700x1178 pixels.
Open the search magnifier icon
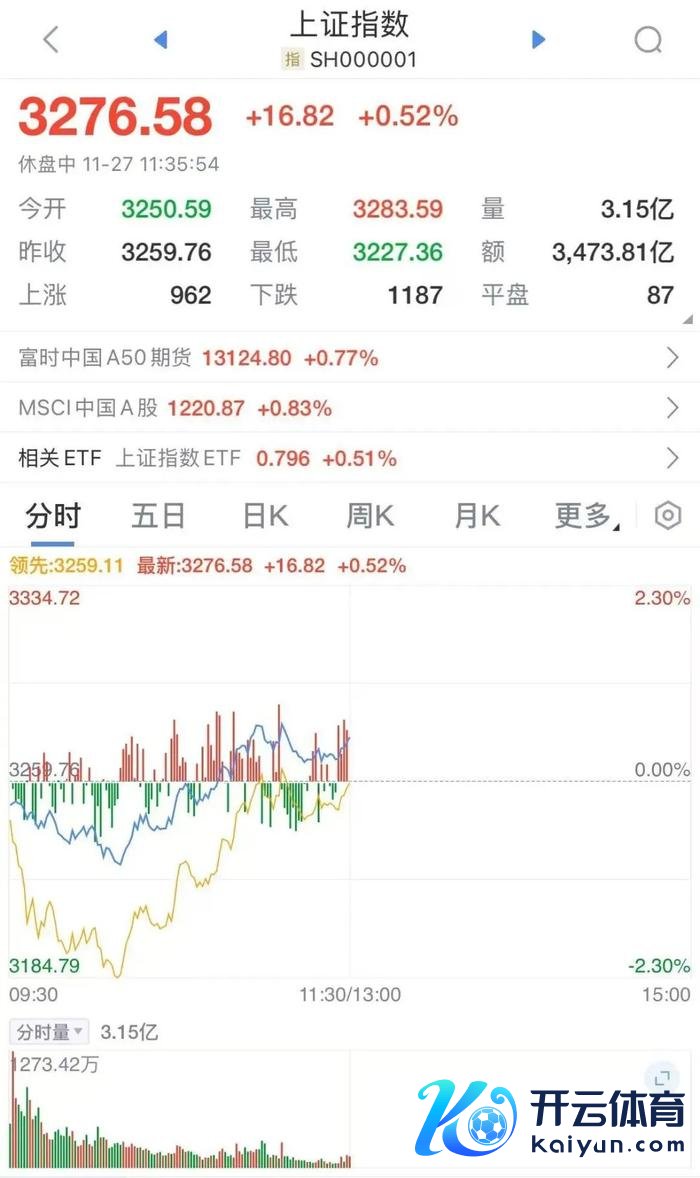648,40
